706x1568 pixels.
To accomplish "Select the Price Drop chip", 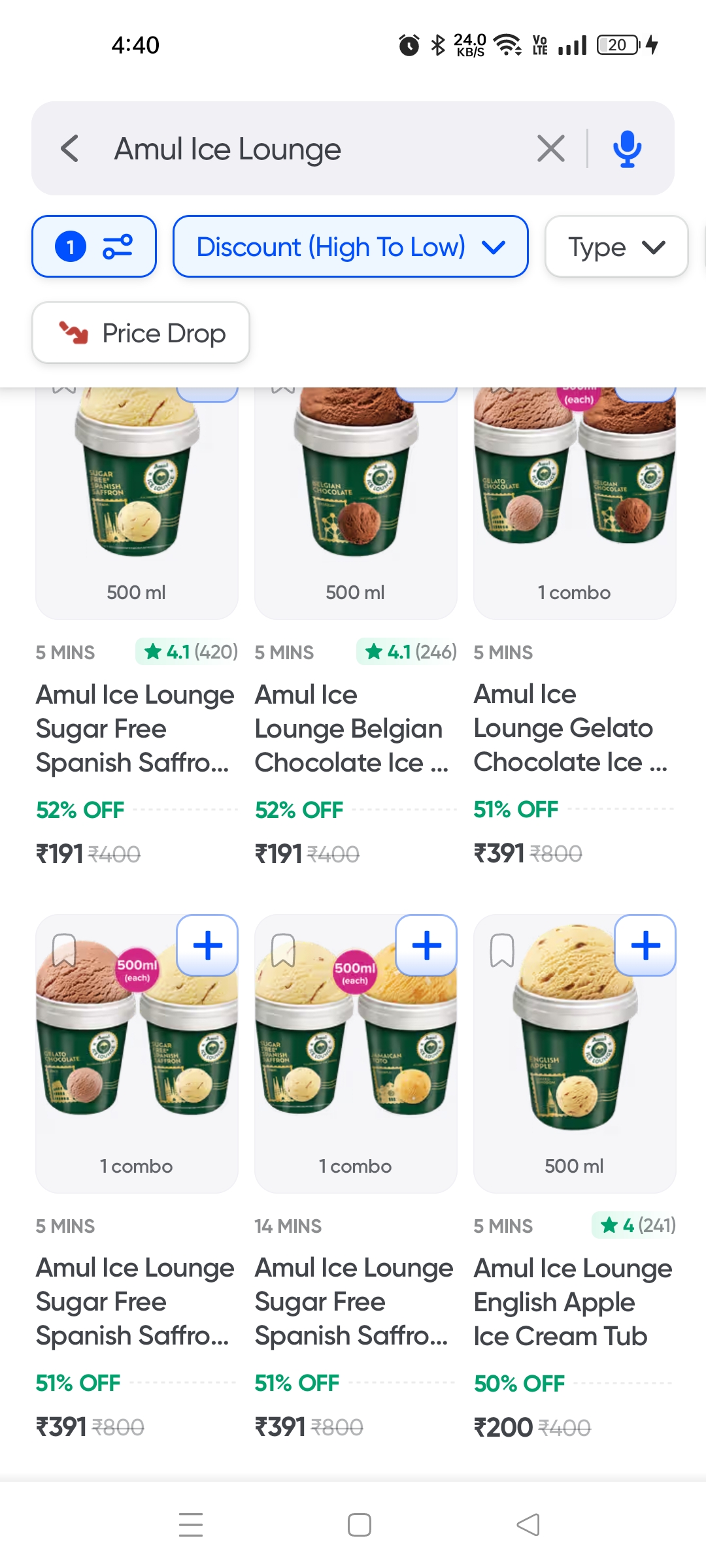I will click(x=141, y=333).
